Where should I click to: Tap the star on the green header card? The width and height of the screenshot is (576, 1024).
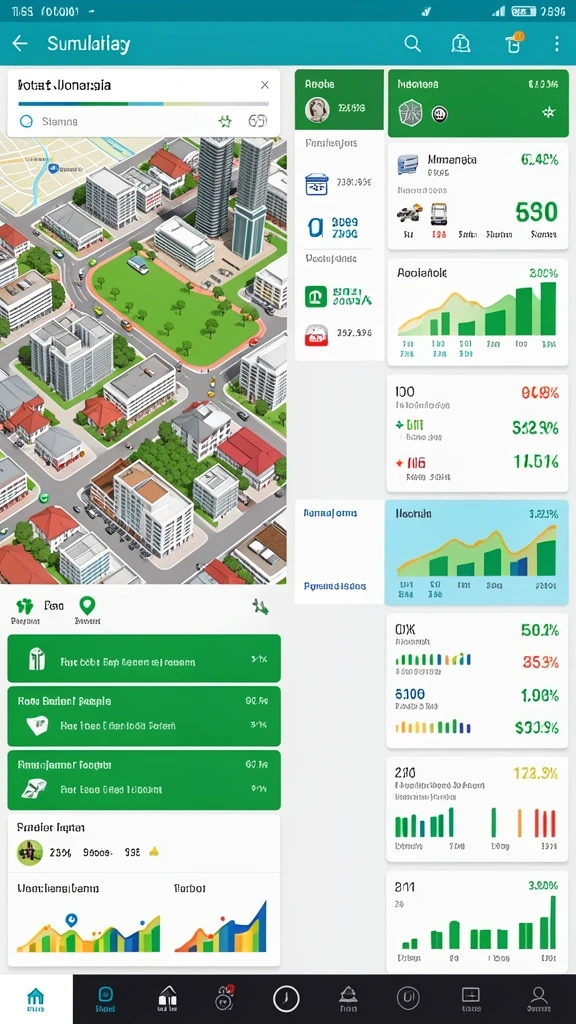coord(549,113)
